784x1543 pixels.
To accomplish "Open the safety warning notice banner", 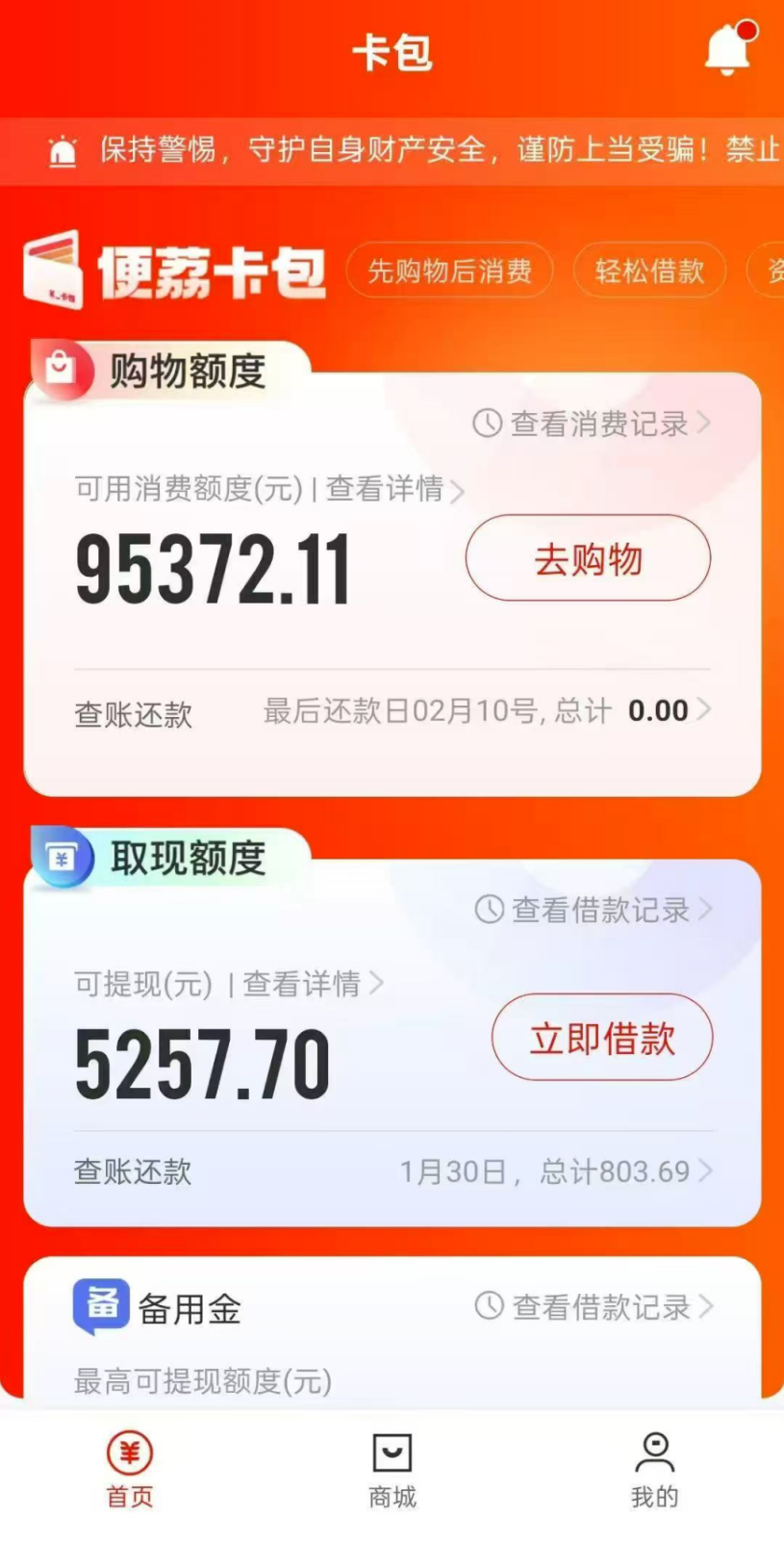I will point(414,151).
